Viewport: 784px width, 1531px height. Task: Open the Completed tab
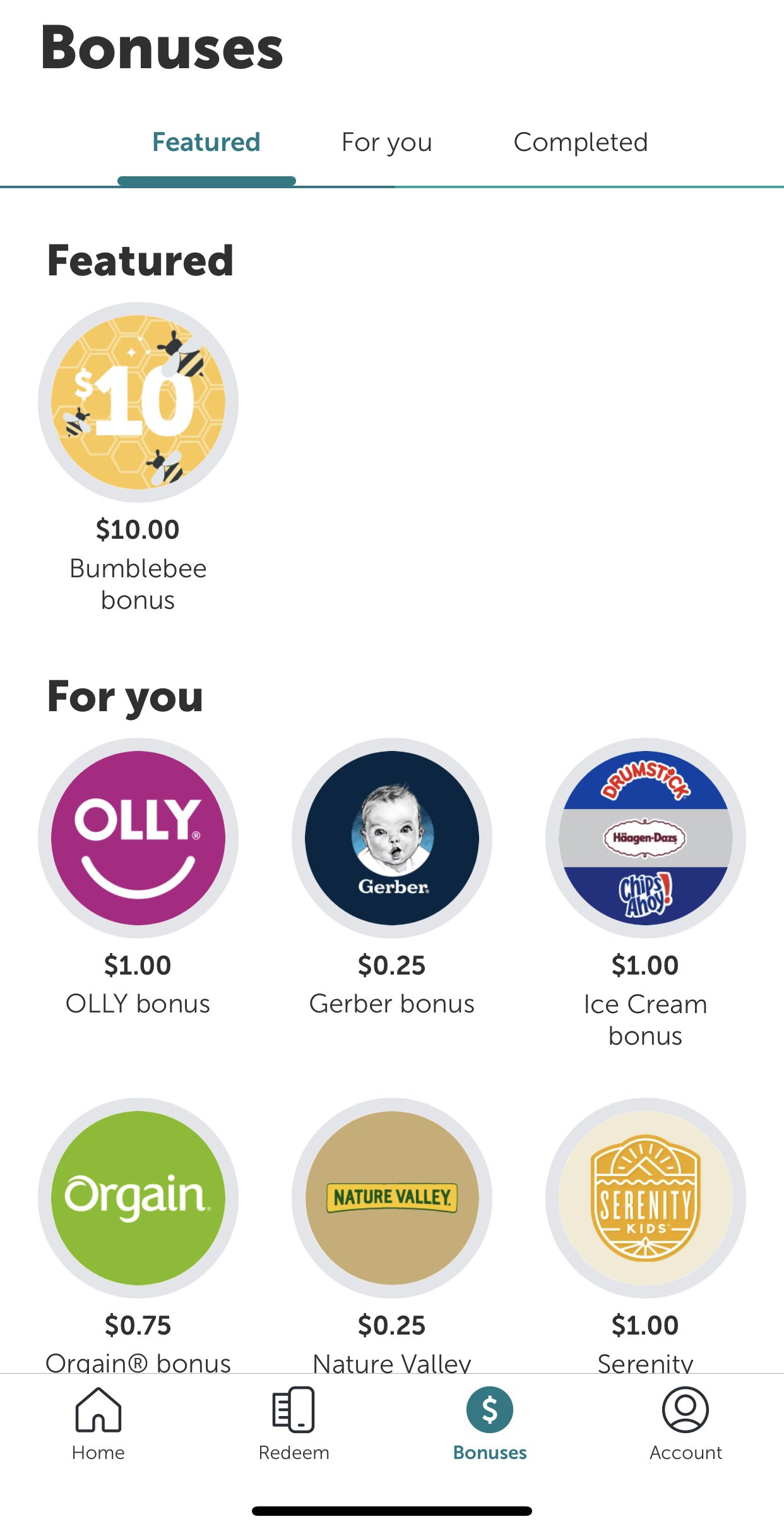point(580,143)
